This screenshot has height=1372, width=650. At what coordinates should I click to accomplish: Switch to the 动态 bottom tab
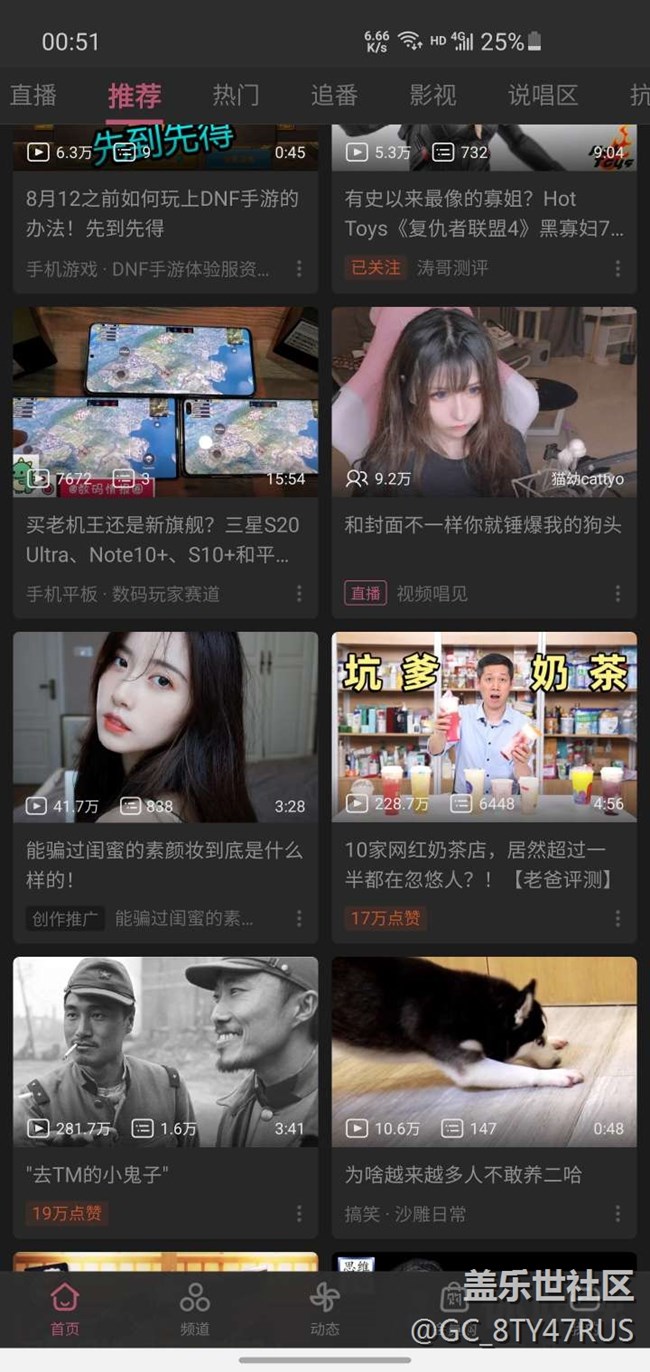325,1309
